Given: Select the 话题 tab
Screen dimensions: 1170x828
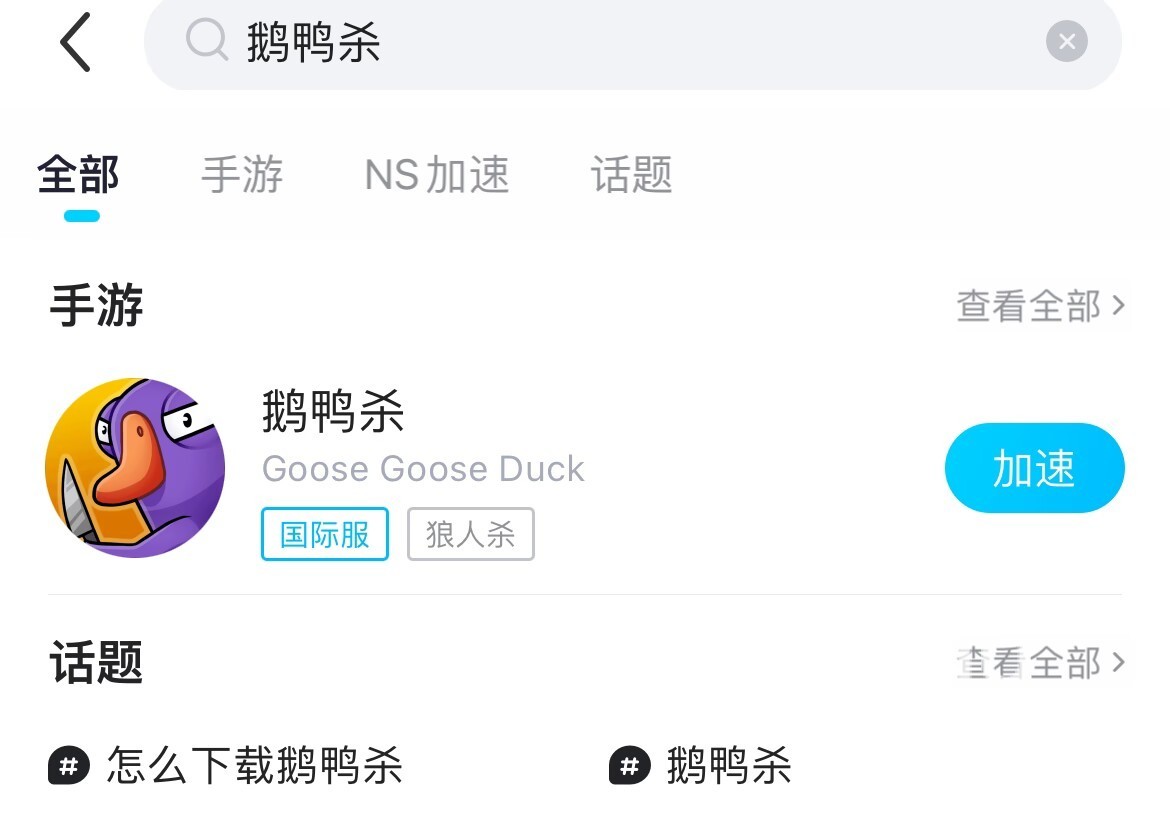Looking at the screenshot, I should click(x=631, y=176).
